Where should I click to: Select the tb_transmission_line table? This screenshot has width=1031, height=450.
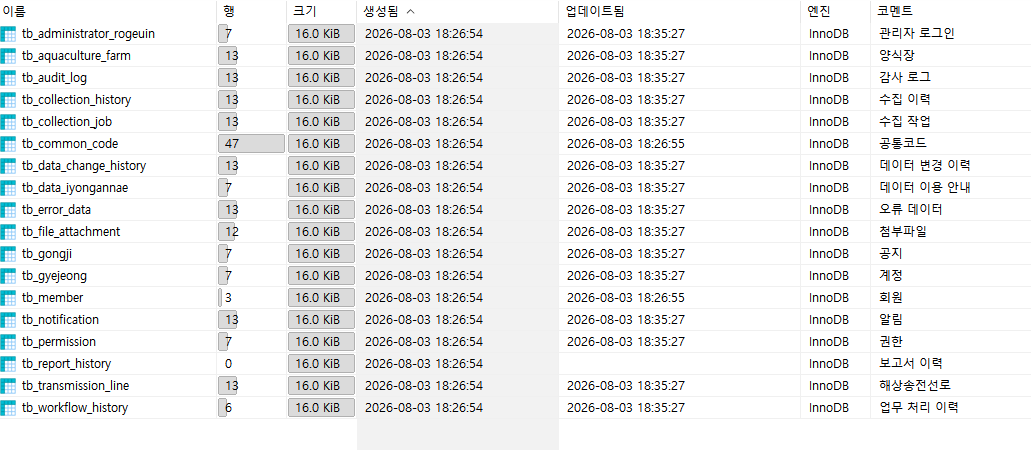[x=516, y=386]
